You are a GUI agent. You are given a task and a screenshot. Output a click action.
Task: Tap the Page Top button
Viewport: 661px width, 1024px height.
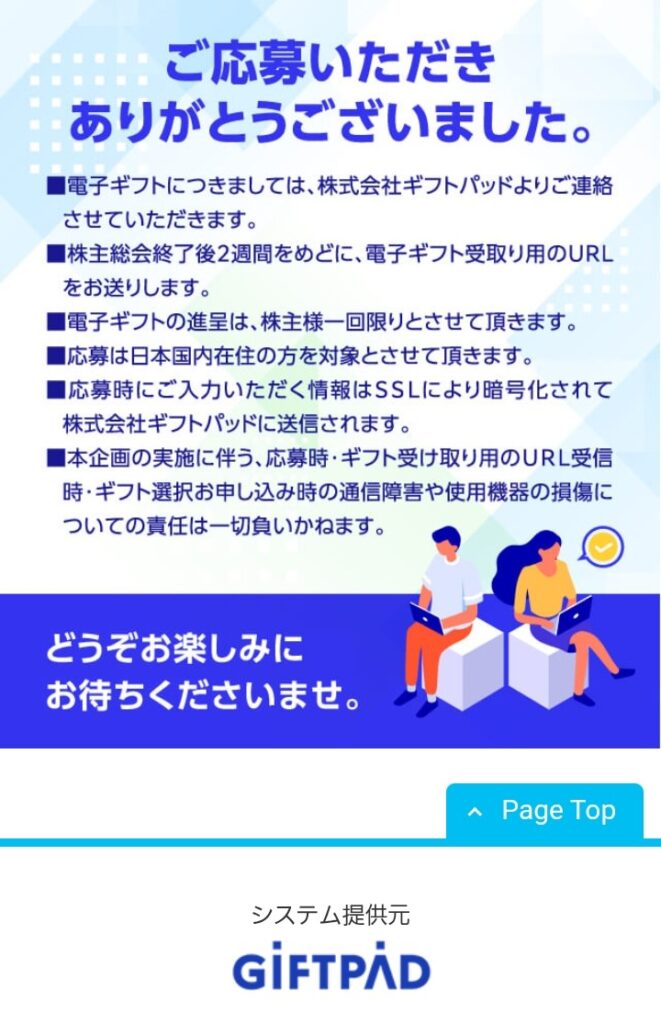point(544,811)
